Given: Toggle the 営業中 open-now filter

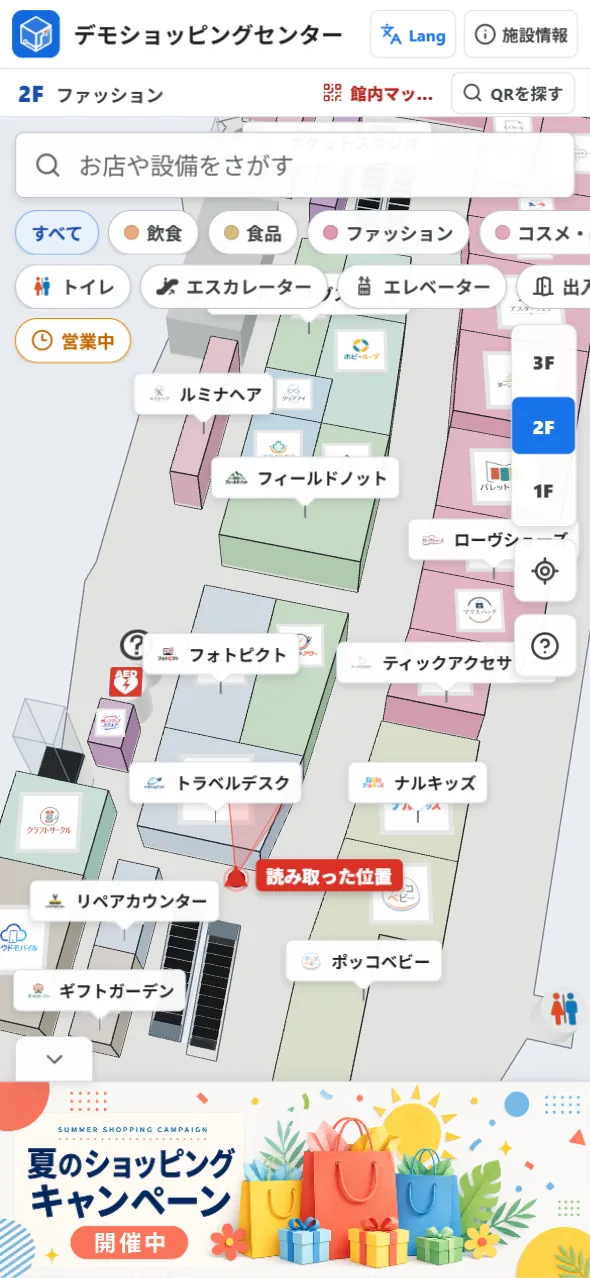Looking at the screenshot, I should (73, 341).
